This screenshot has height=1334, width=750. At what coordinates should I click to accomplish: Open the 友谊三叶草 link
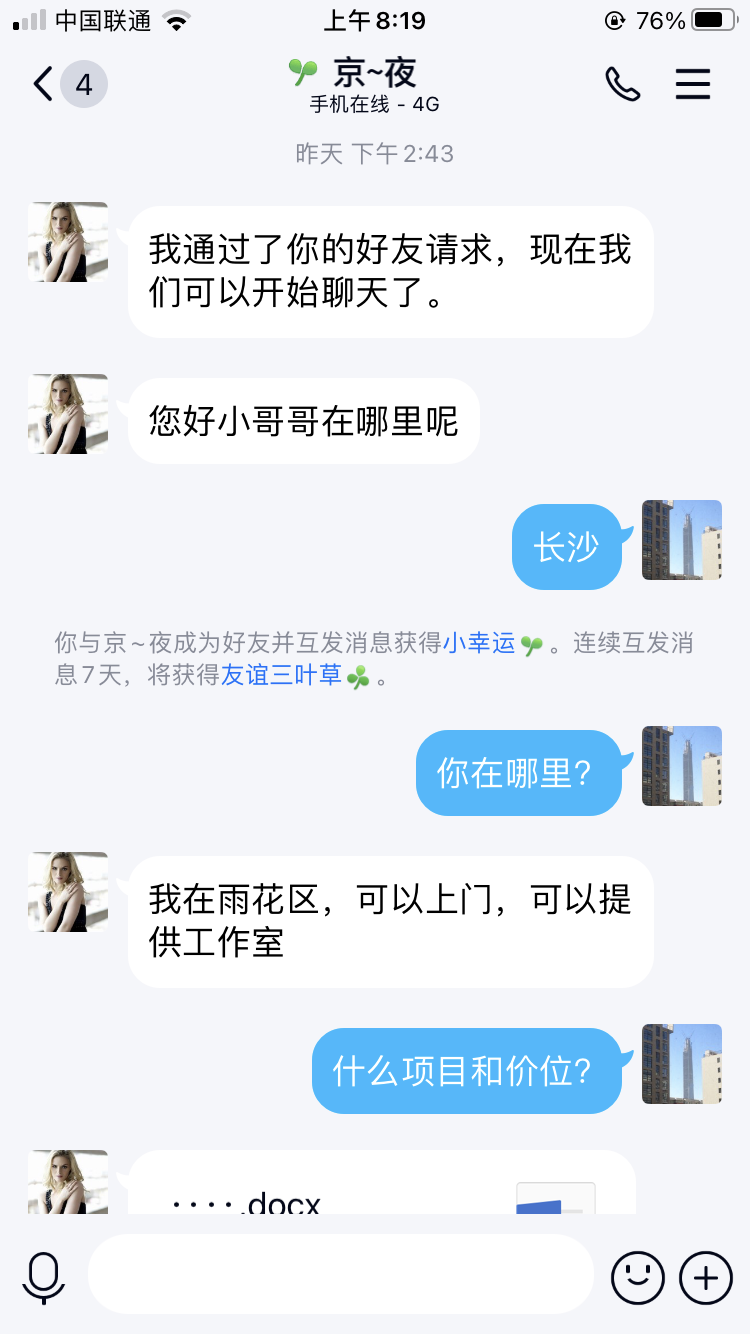[284, 676]
